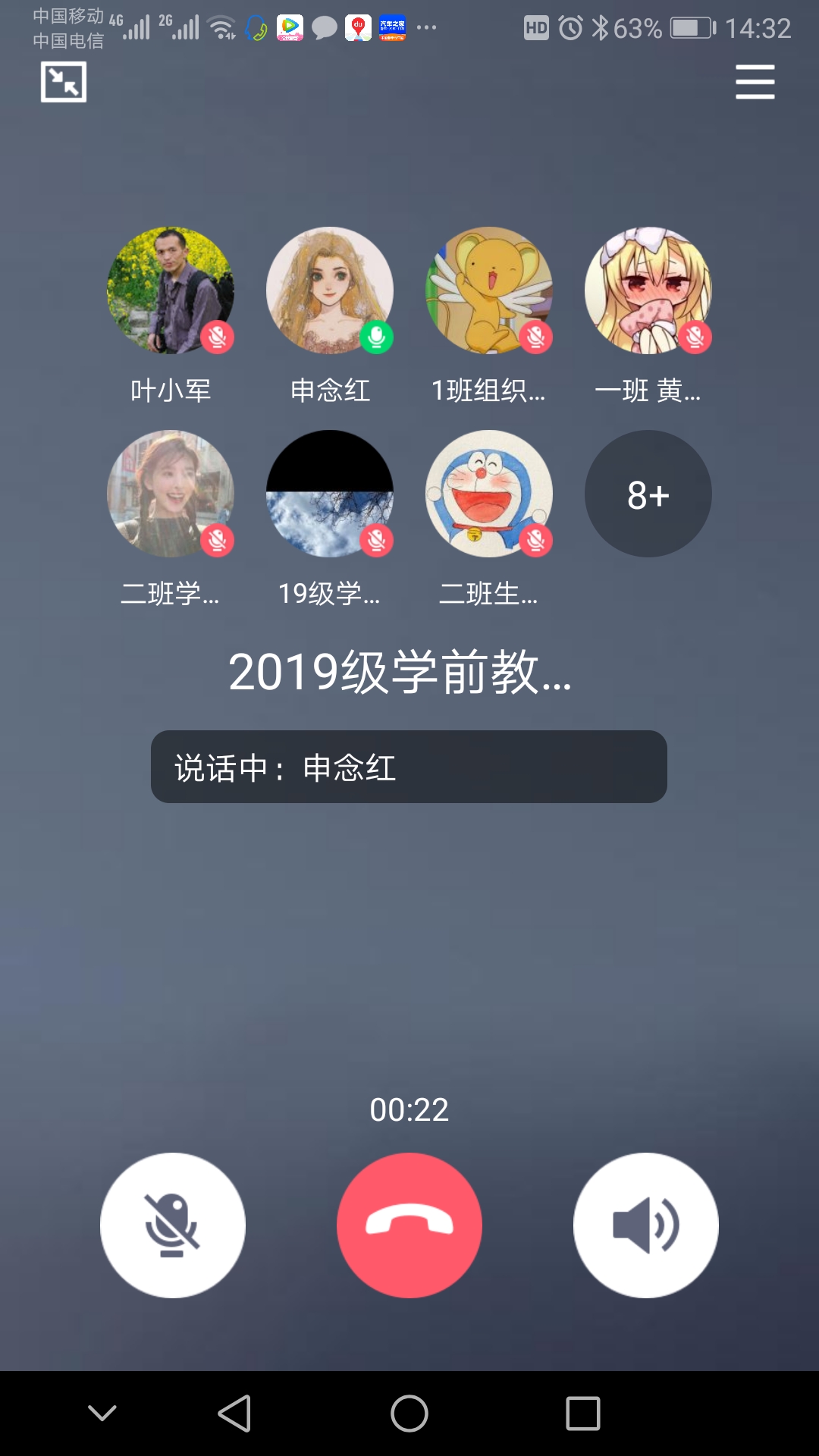Image resolution: width=819 pixels, height=1456 pixels.
Task: Tap the 一班 黄 participant avatar
Action: coord(648,290)
